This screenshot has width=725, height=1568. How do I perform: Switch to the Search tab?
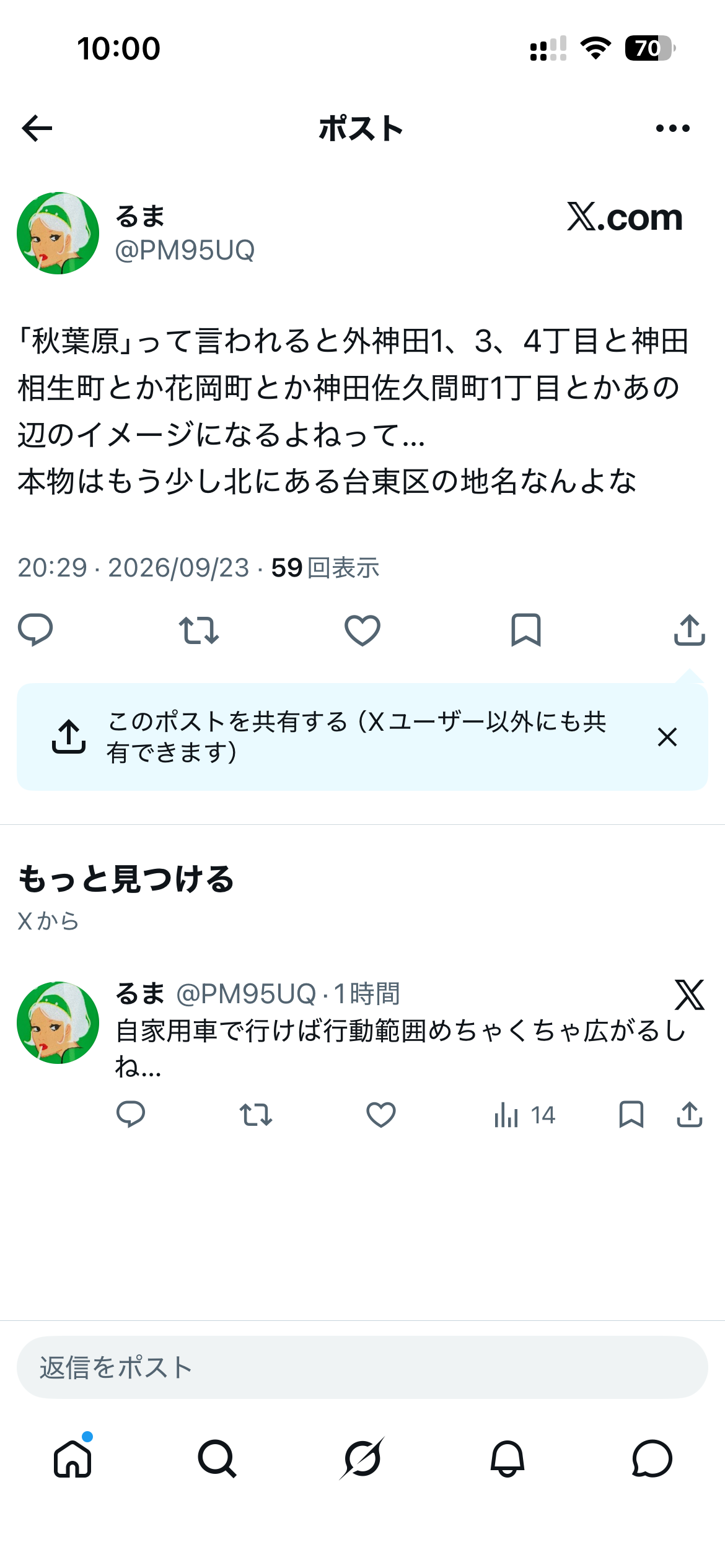coord(217,1458)
